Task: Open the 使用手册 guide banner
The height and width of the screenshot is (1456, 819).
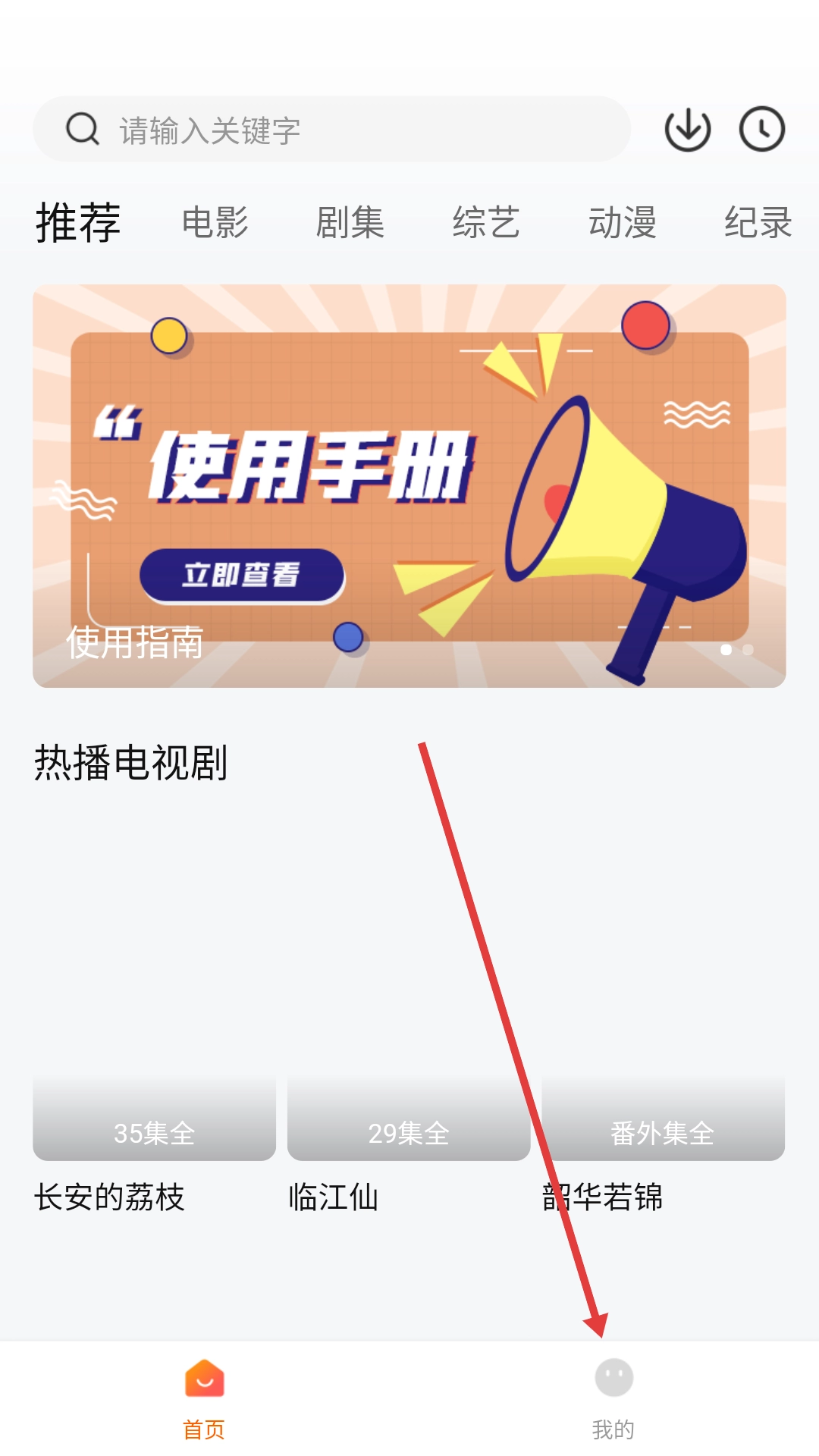Action: tap(409, 485)
